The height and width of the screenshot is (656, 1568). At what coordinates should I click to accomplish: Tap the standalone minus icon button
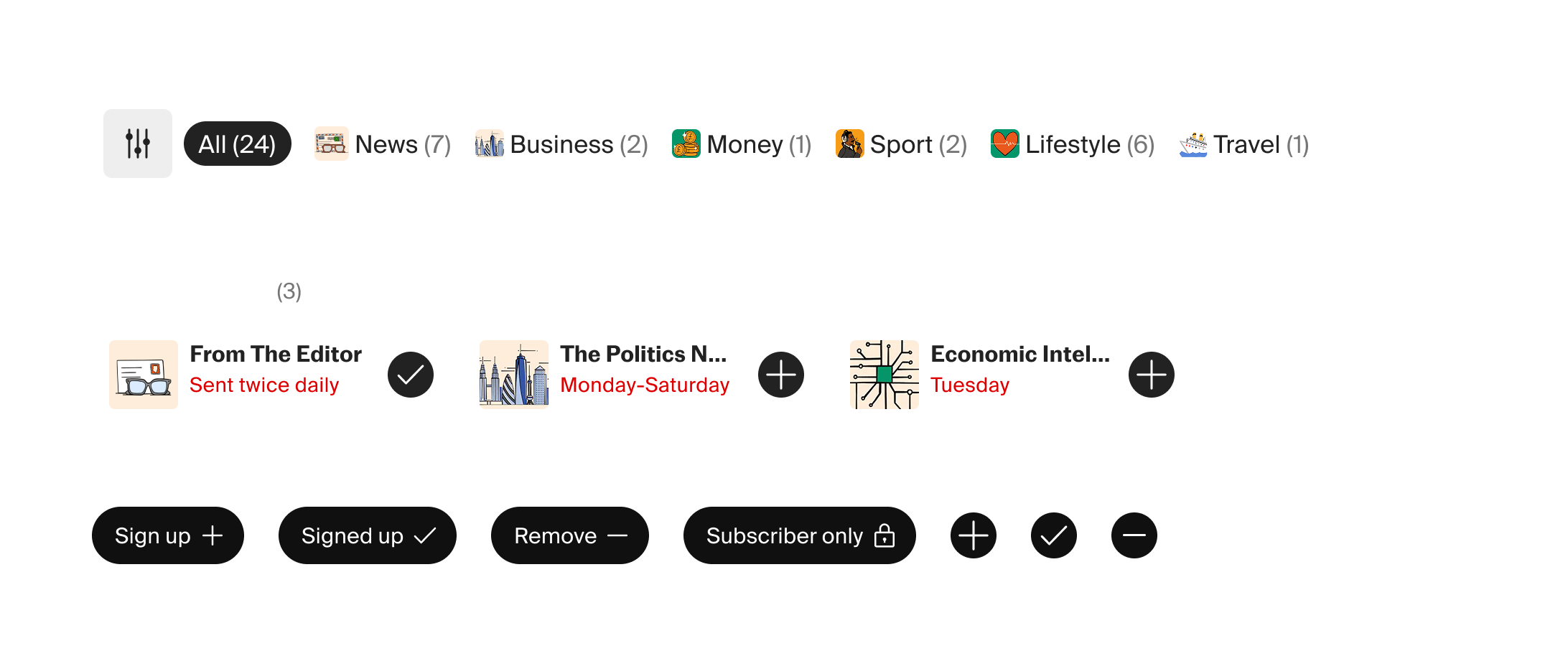click(1134, 535)
